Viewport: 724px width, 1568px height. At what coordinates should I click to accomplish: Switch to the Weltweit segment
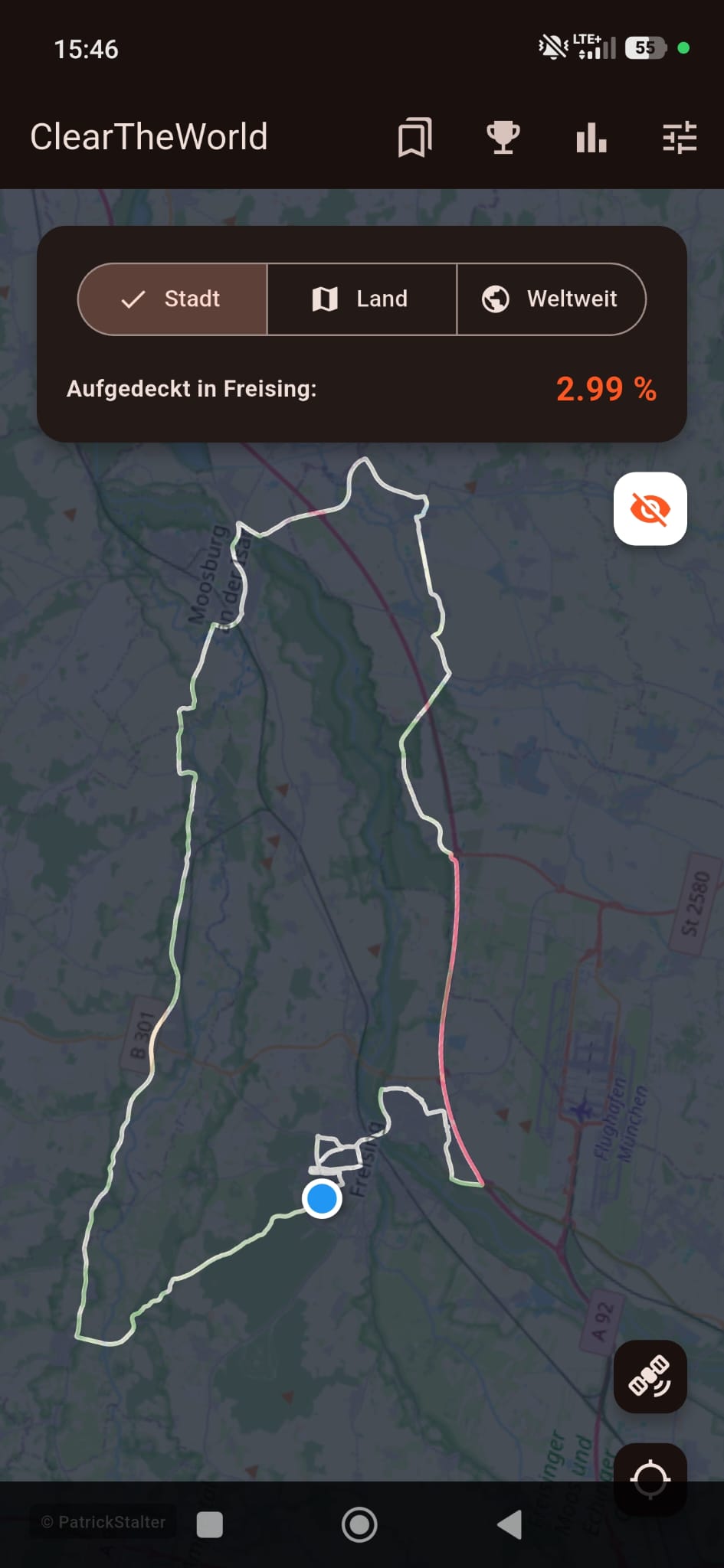551,299
